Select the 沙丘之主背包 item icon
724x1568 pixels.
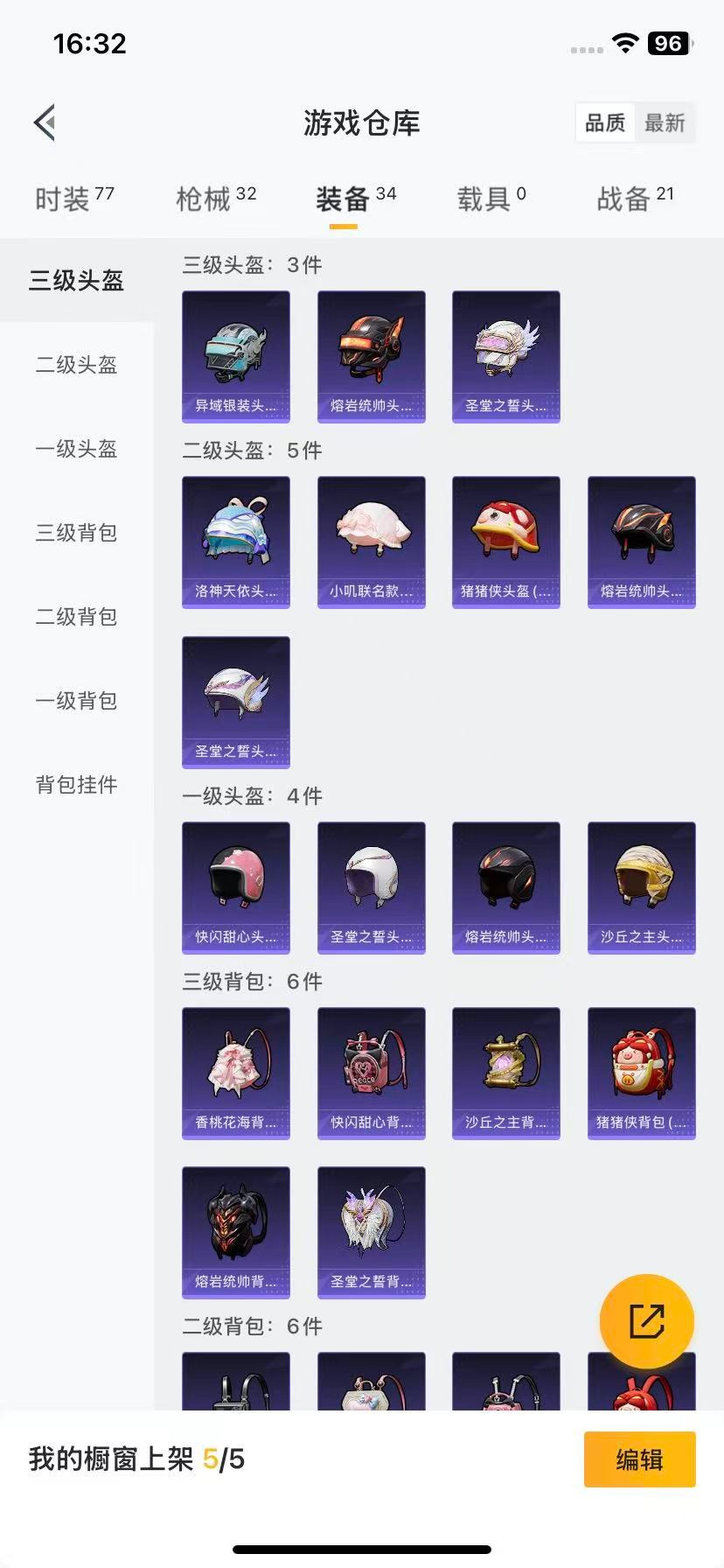pos(505,1073)
